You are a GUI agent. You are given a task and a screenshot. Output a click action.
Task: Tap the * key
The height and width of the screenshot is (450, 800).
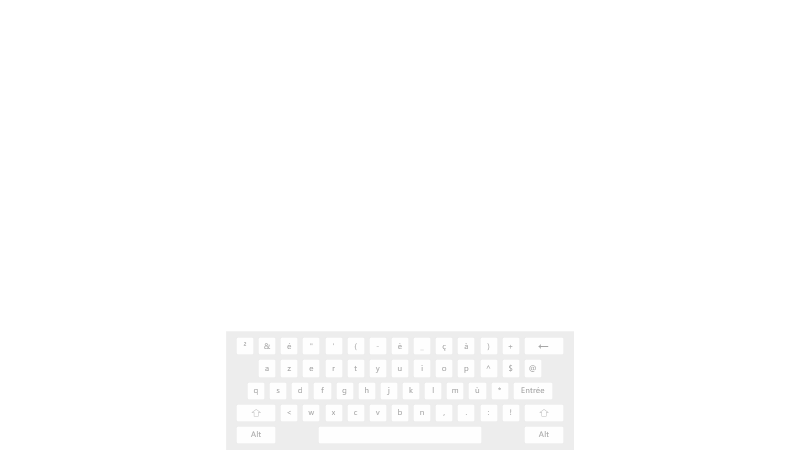pyautogui.click(x=499, y=391)
